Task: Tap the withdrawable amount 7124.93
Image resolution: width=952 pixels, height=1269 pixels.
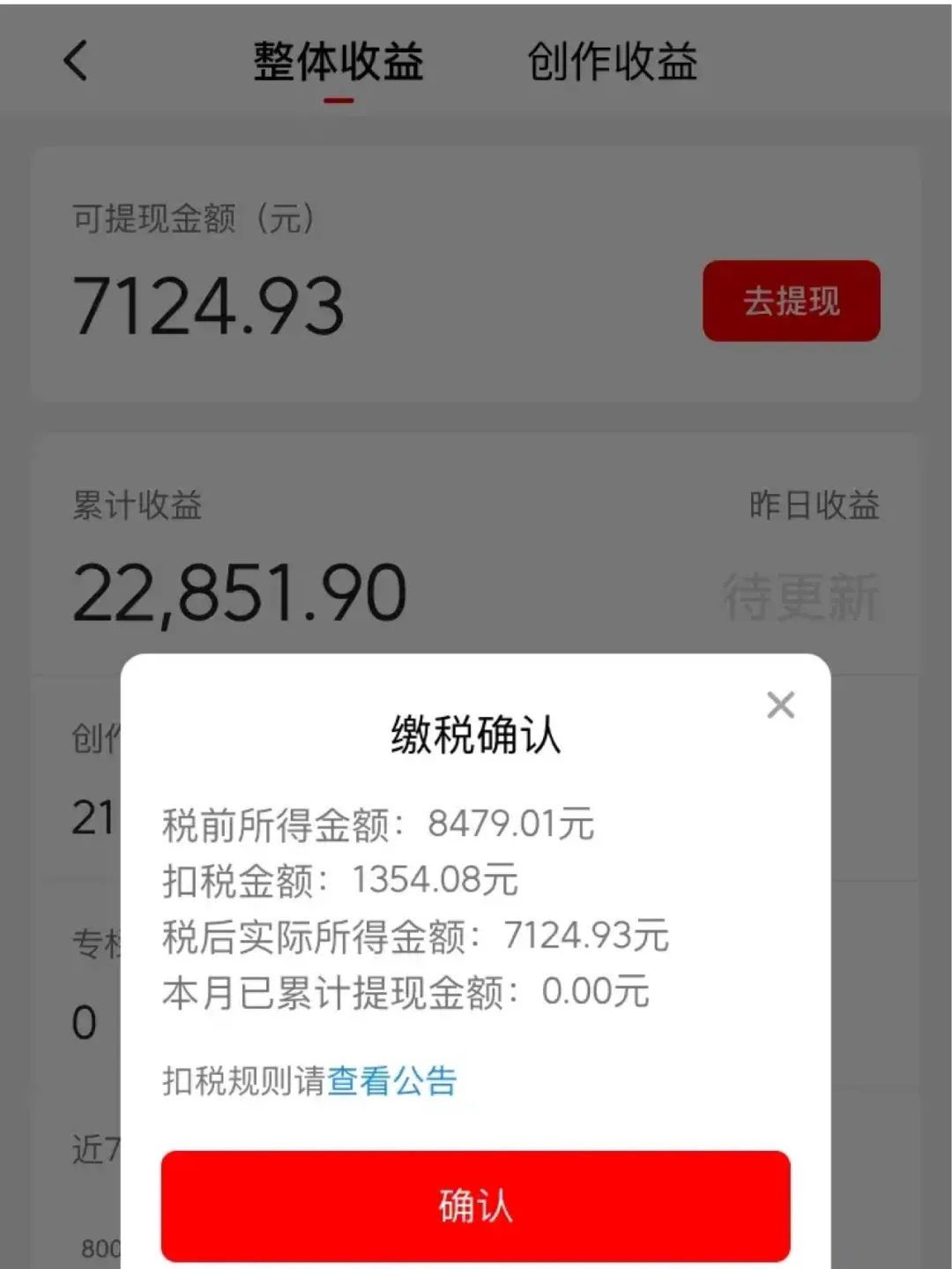Action: pos(209,303)
